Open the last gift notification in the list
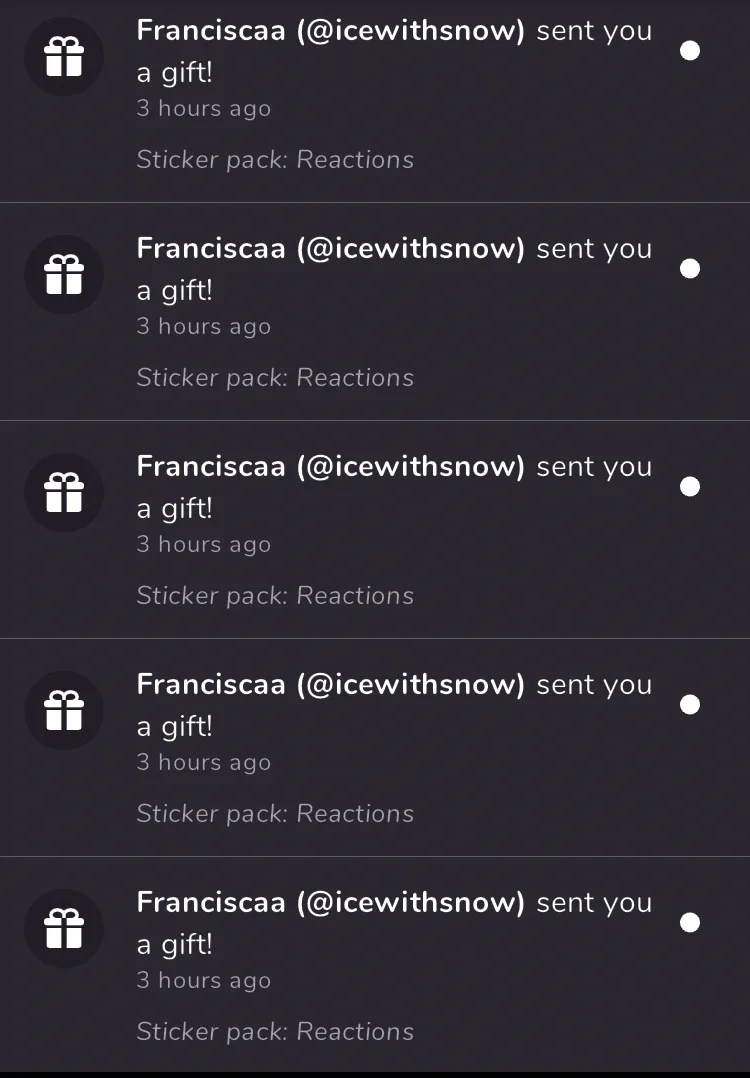This screenshot has height=1078, width=750. 374,965
